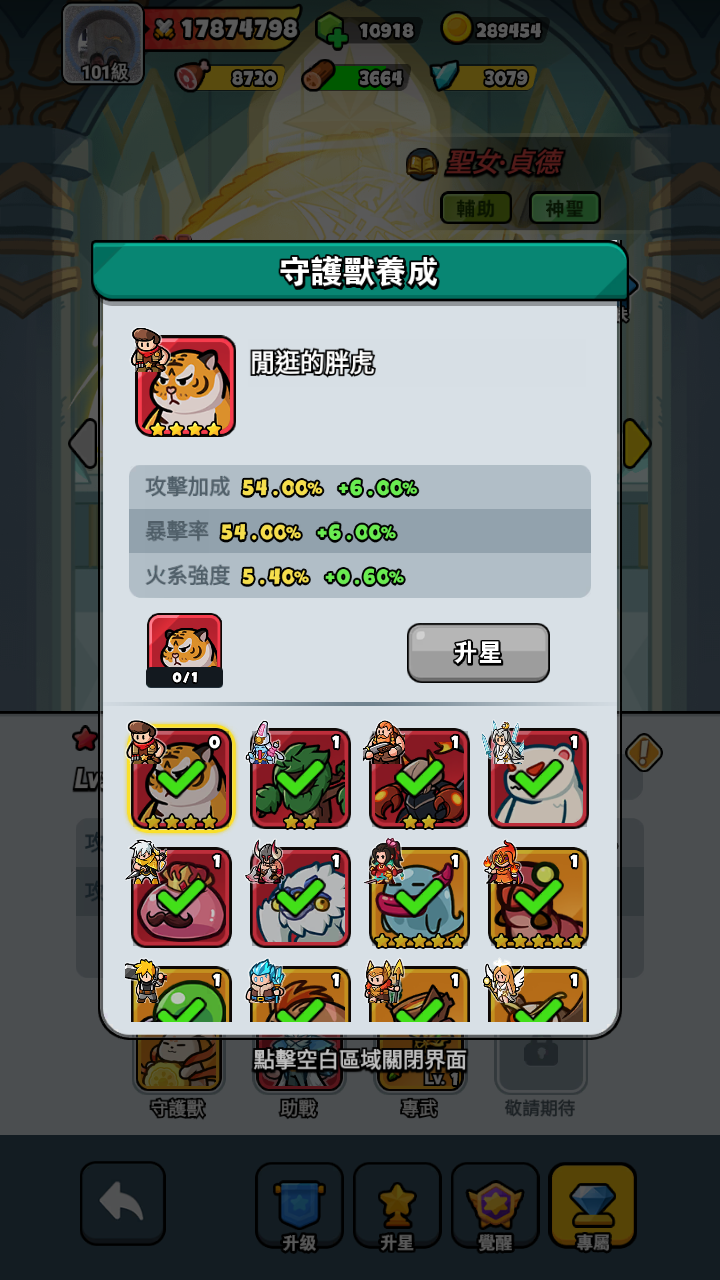720x1280 pixels.
Task: Select the tiger guardian beast tile
Action: point(182,780)
